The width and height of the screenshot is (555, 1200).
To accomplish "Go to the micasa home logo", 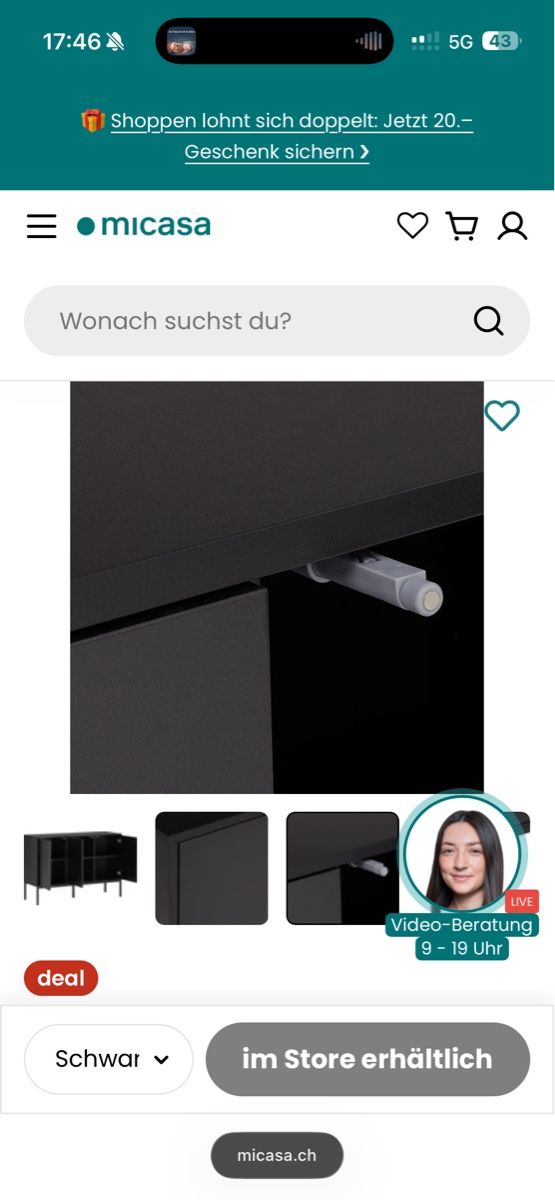I will click(x=144, y=226).
